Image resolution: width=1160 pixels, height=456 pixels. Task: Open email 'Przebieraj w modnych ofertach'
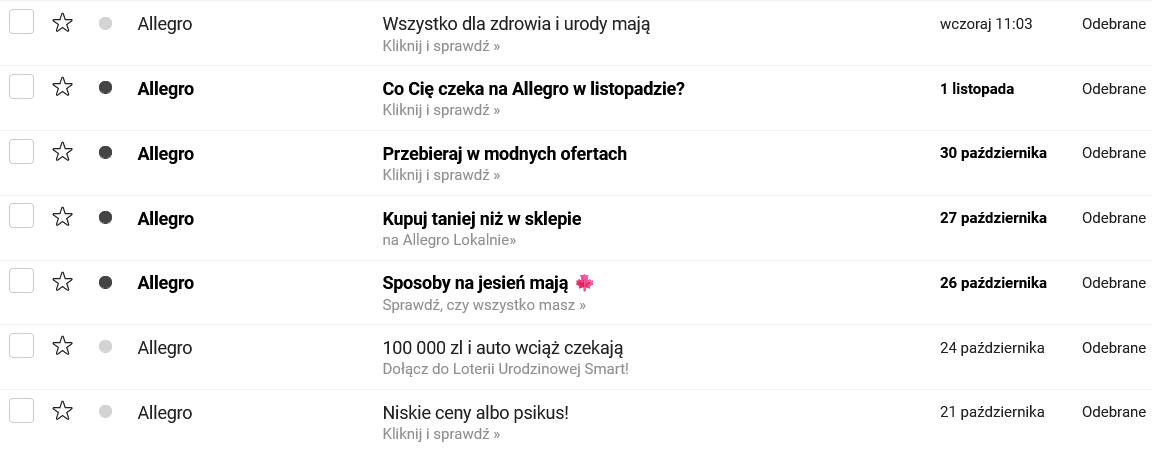[x=504, y=154]
